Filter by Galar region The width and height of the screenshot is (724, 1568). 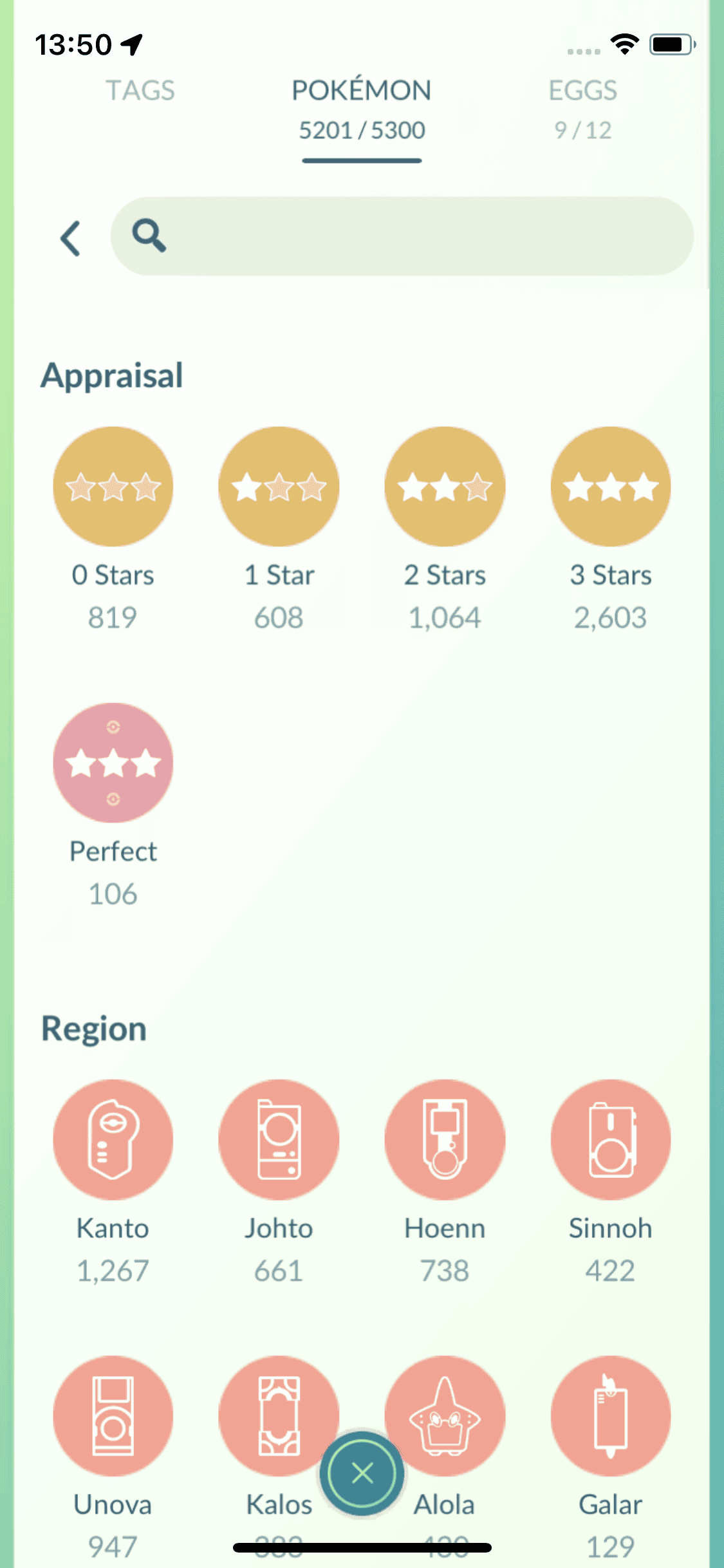click(x=610, y=1415)
